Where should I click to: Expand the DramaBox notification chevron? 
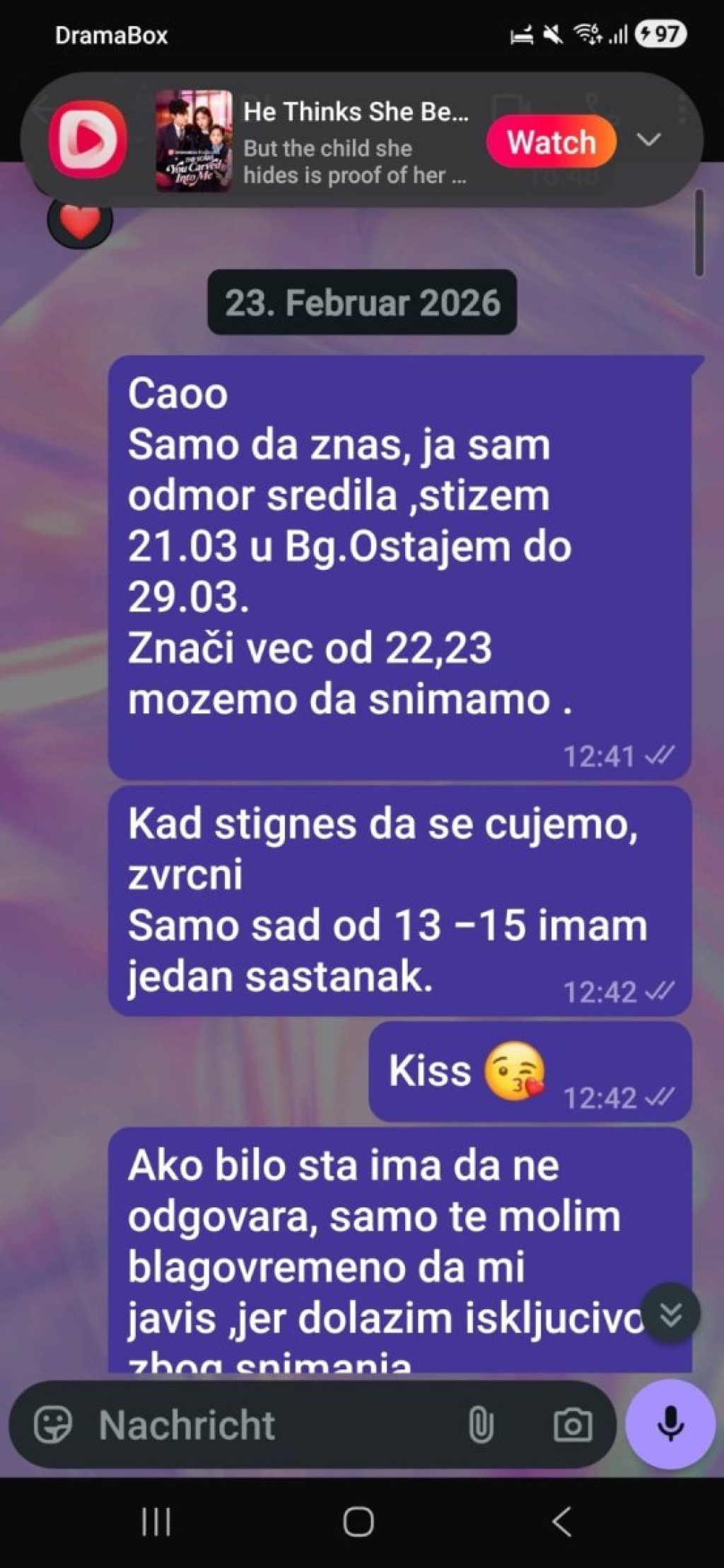pos(648,139)
